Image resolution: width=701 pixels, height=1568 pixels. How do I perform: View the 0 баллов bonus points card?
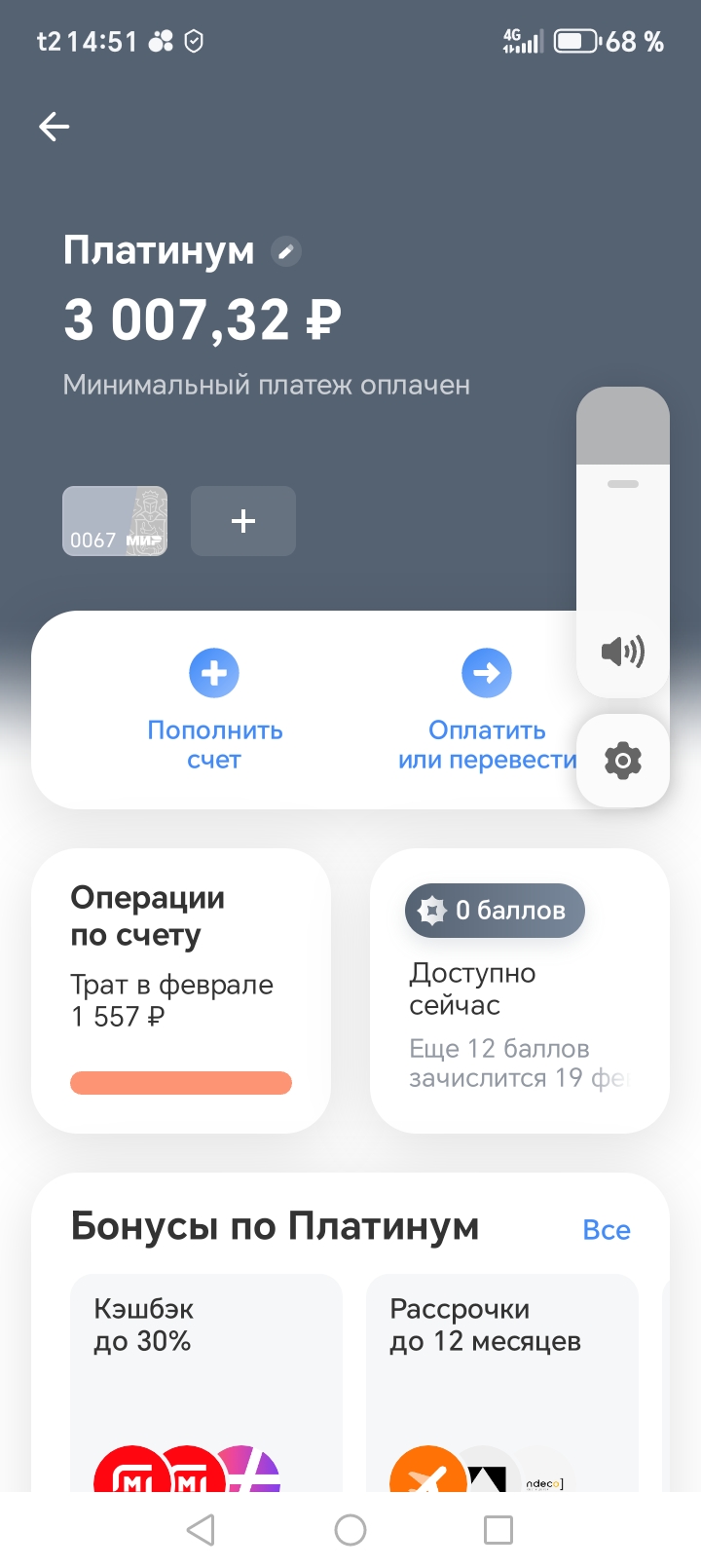click(x=519, y=989)
